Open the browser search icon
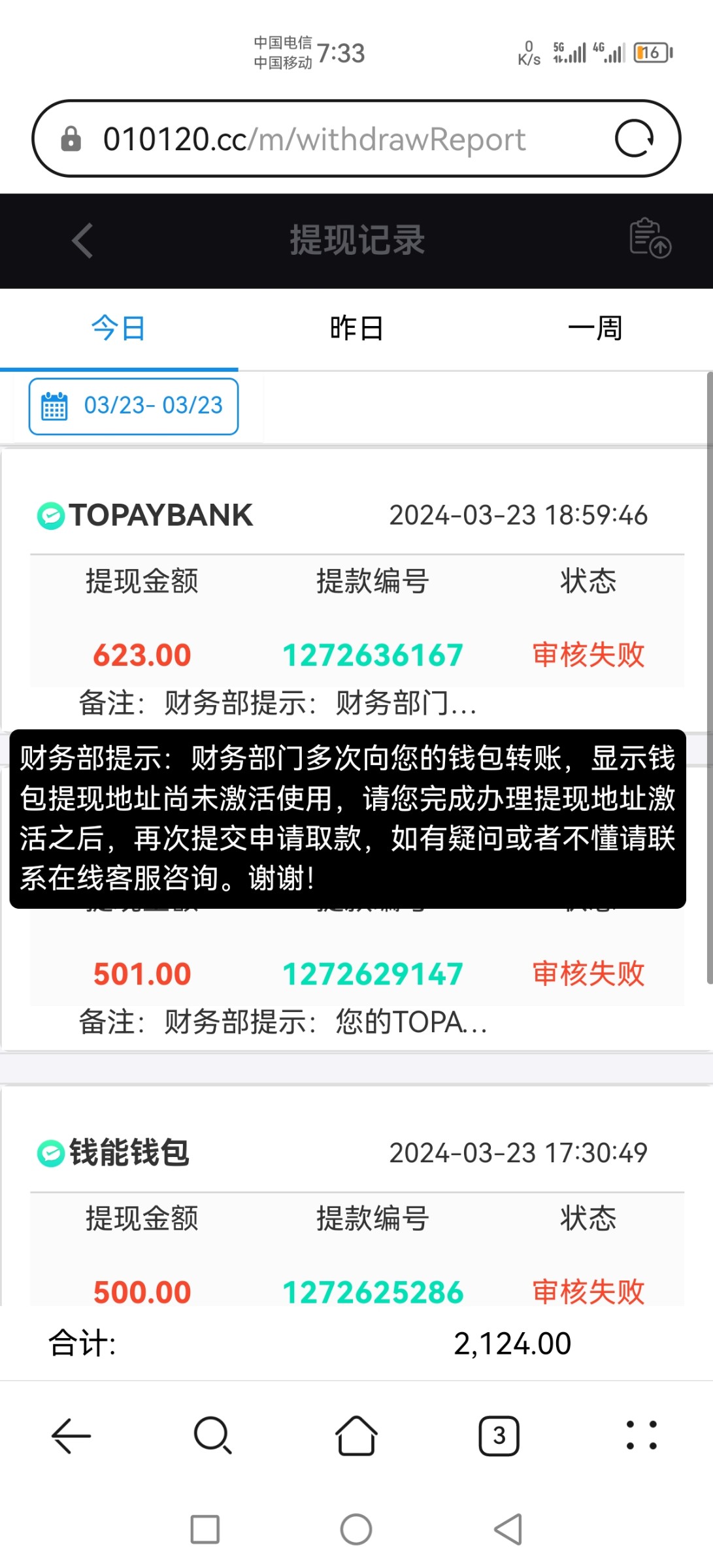Image resolution: width=713 pixels, height=1568 pixels. 212,1435
